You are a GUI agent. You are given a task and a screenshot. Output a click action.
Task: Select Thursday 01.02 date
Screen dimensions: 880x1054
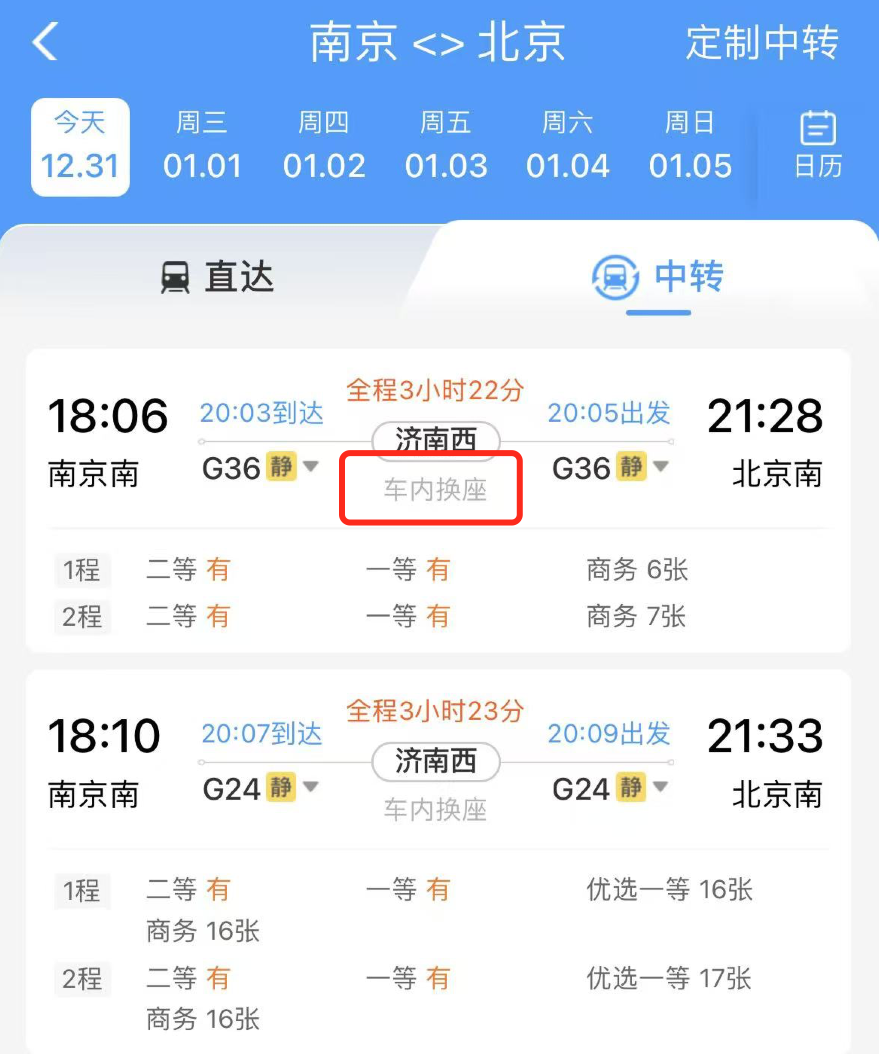(x=324, y=147)
